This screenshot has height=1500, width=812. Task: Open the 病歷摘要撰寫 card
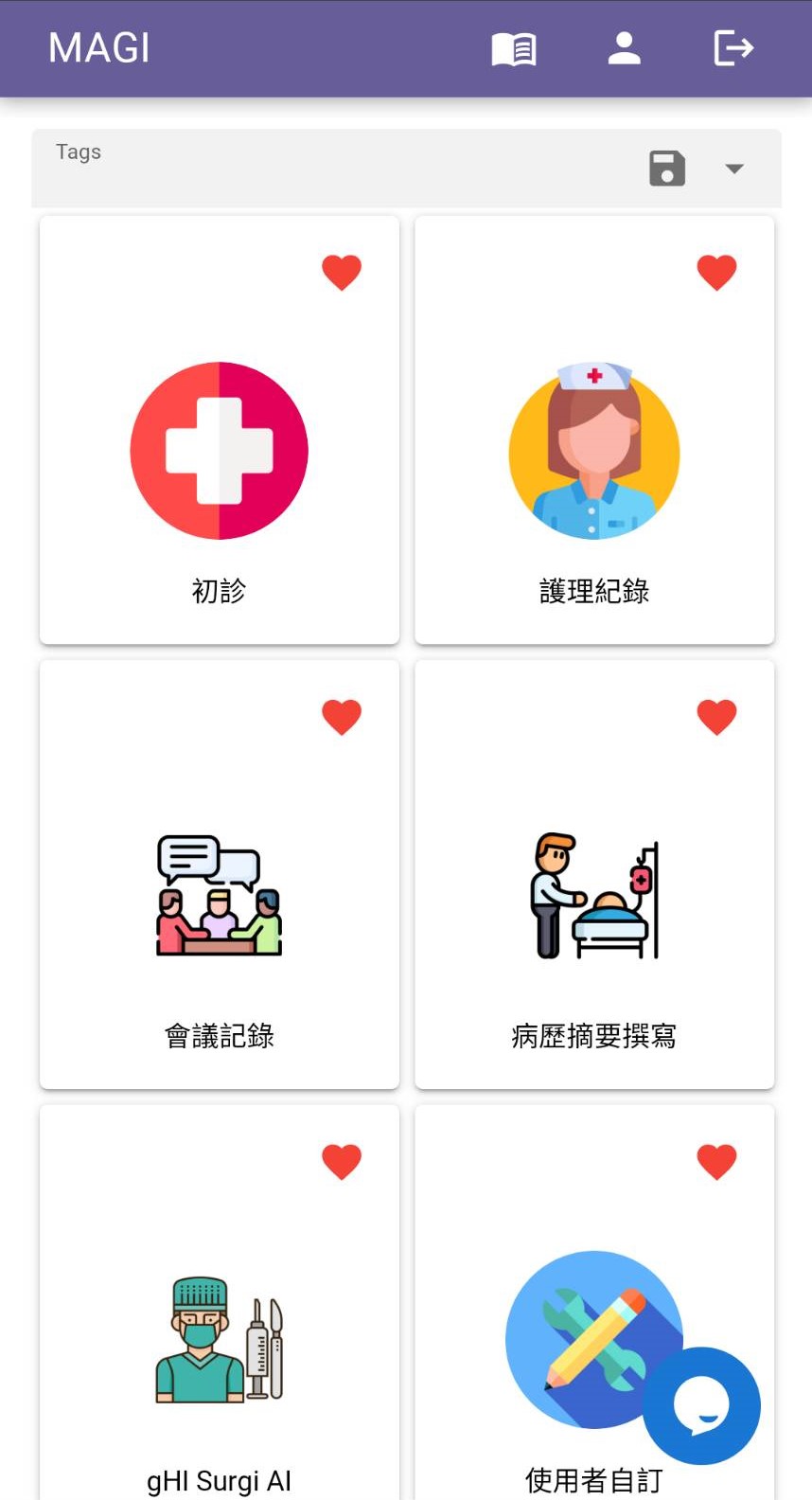594,875
